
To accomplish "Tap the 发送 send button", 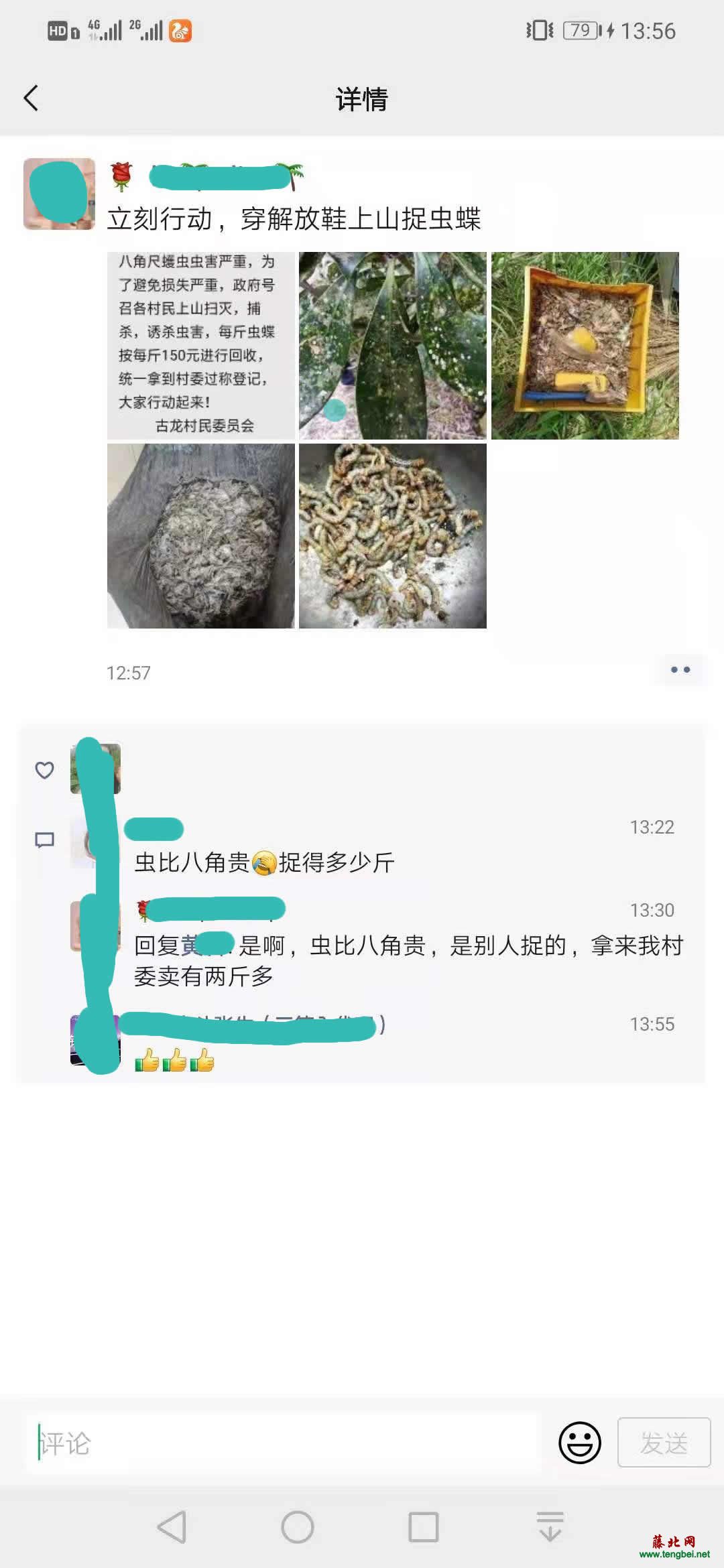I will pyautogui.click(x=663, y=1443).
